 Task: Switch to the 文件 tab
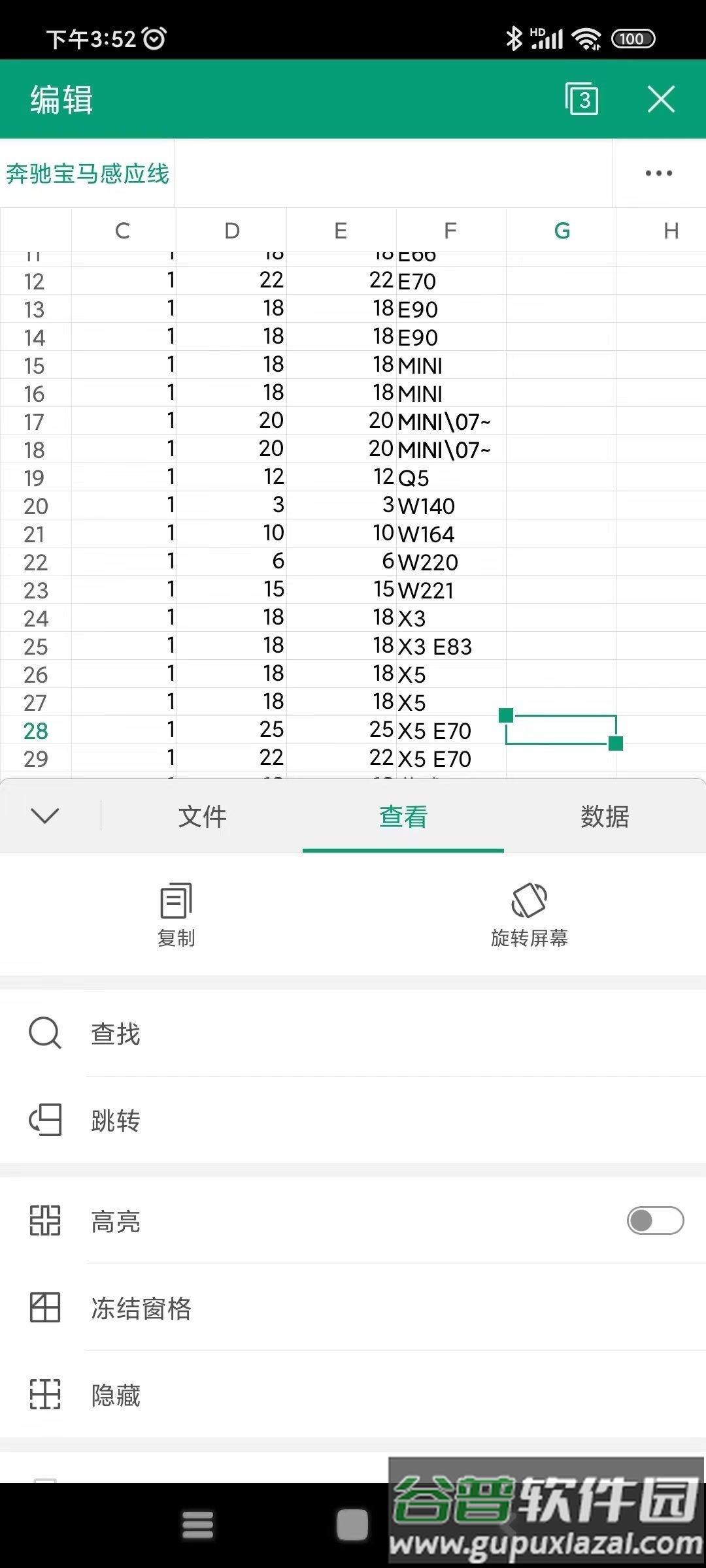coord(201,817)
